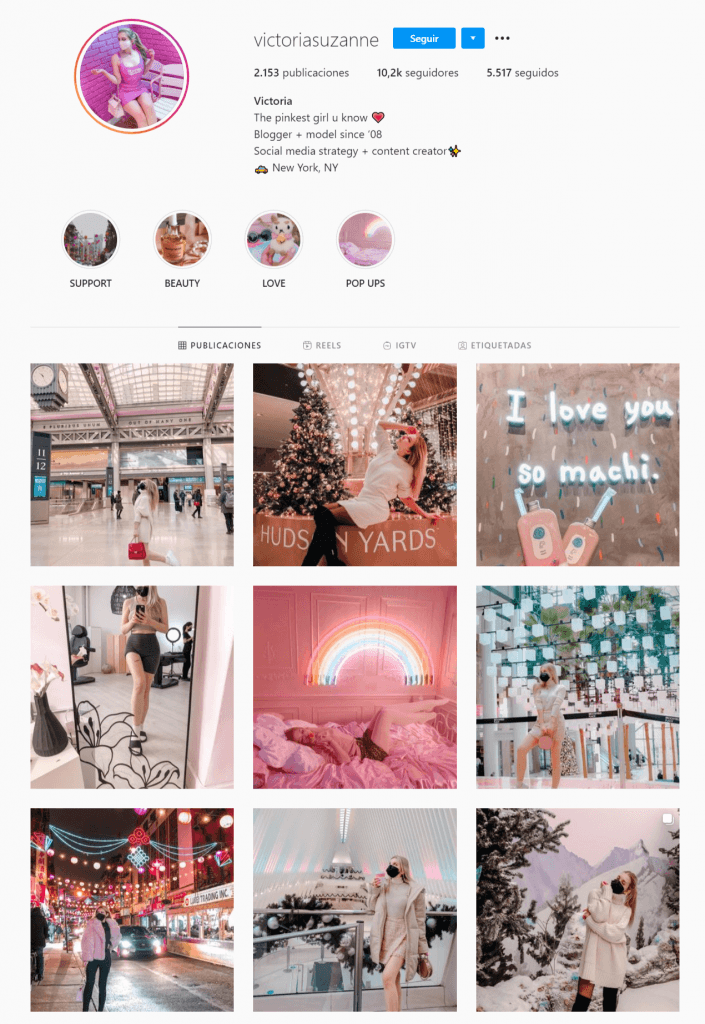Open the 10,2k seguidores list
This screenshot has width=705, height=1024.
[417, 73]
